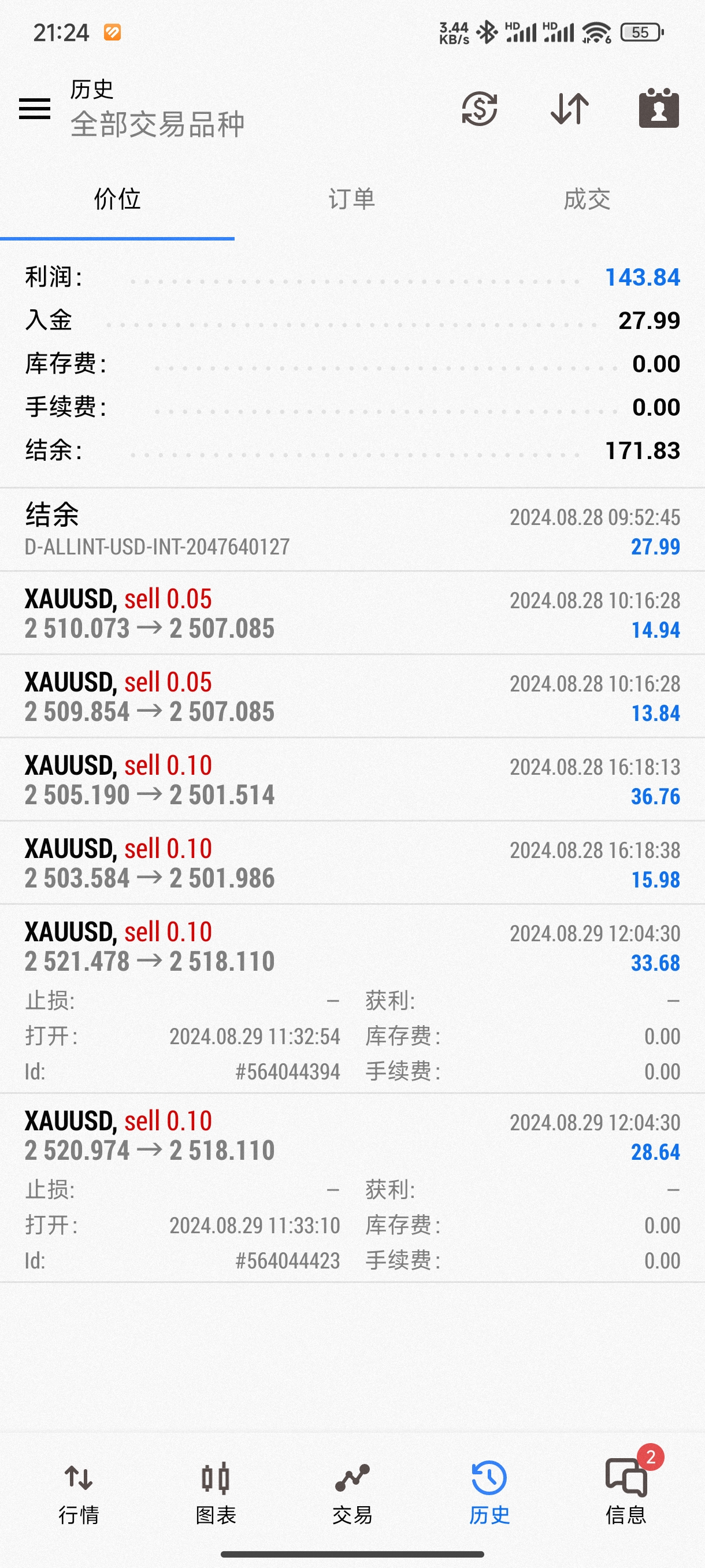Open the sort arrows option

pos(569,109)
